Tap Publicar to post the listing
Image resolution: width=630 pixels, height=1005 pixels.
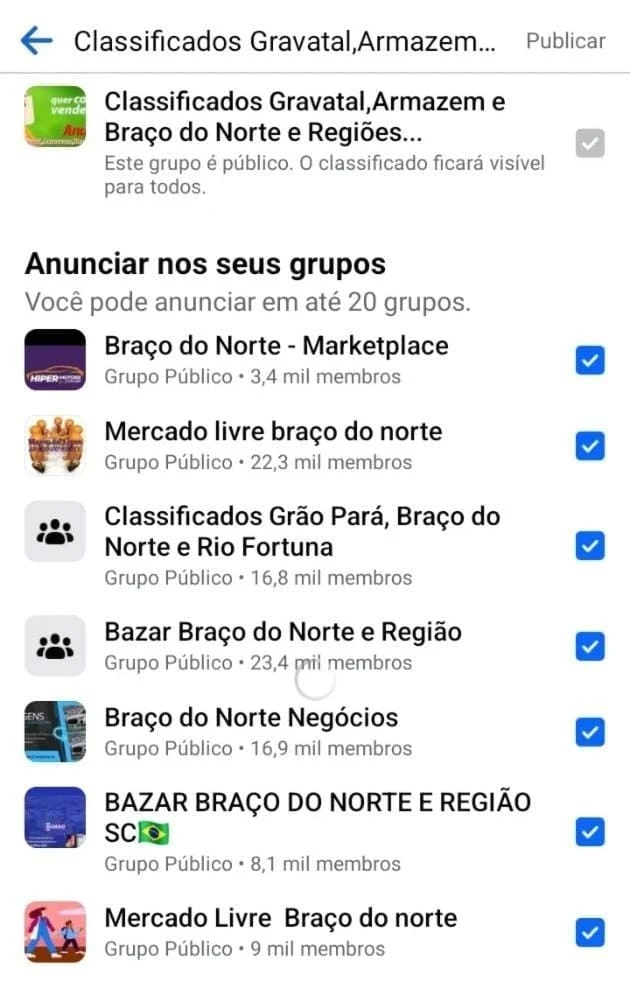tap(565, 41)
